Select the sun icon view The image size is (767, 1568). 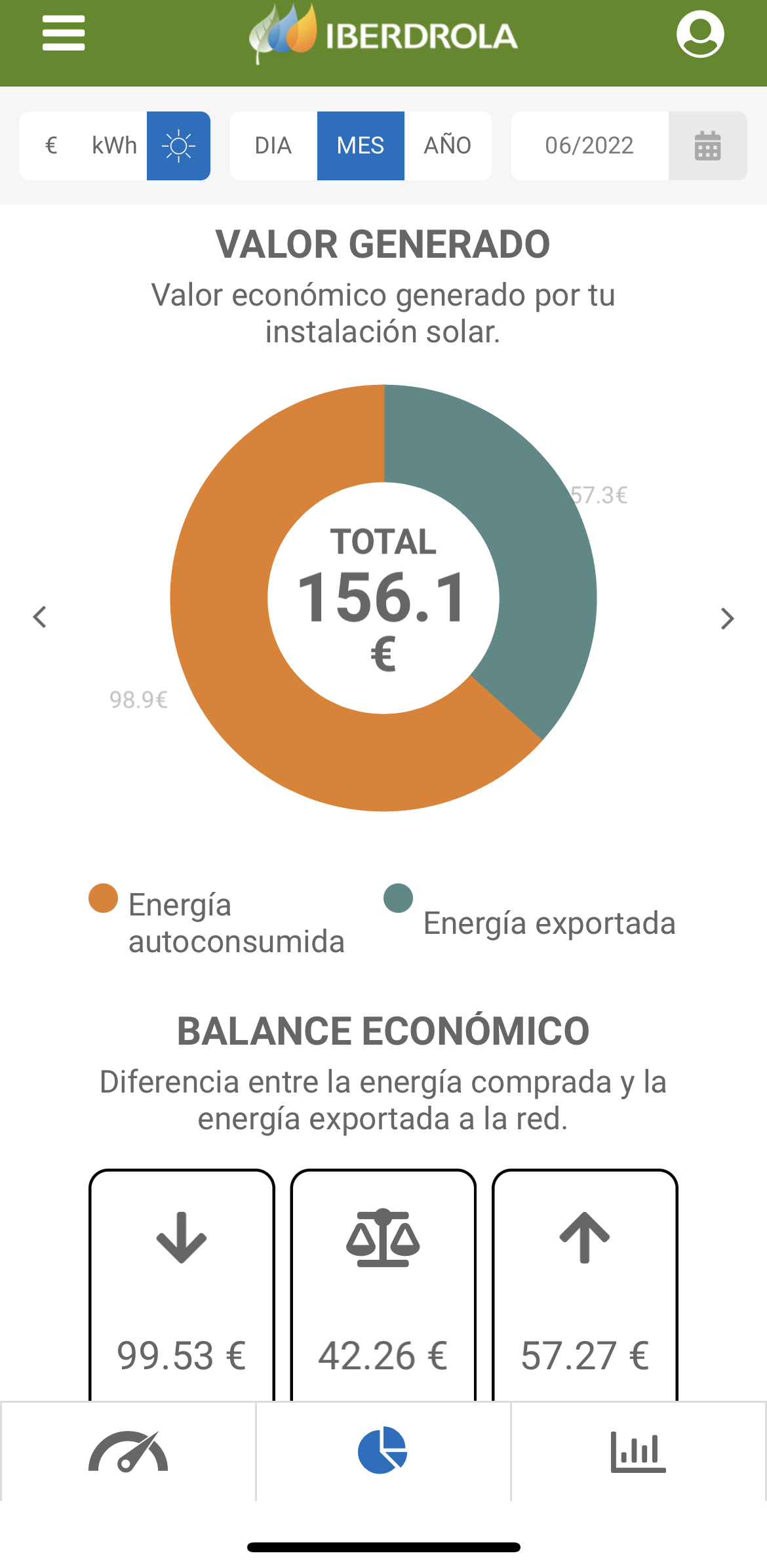click(x=178, y=146)
